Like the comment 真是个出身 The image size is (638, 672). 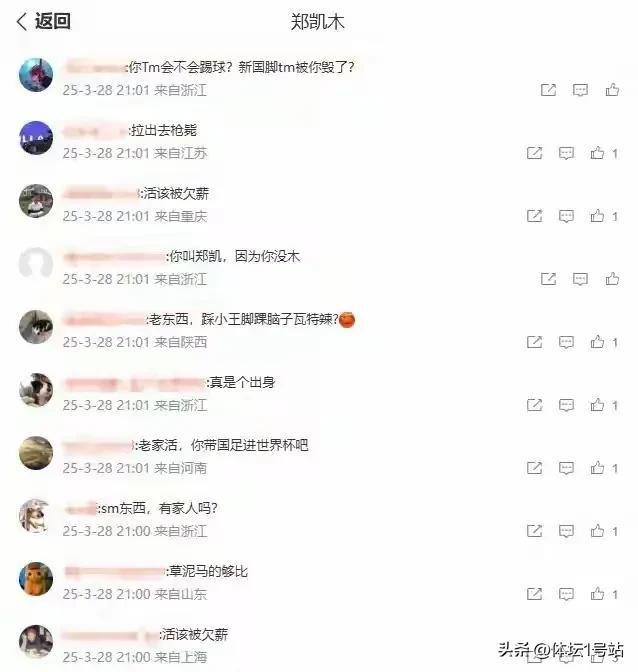(598, 405)
